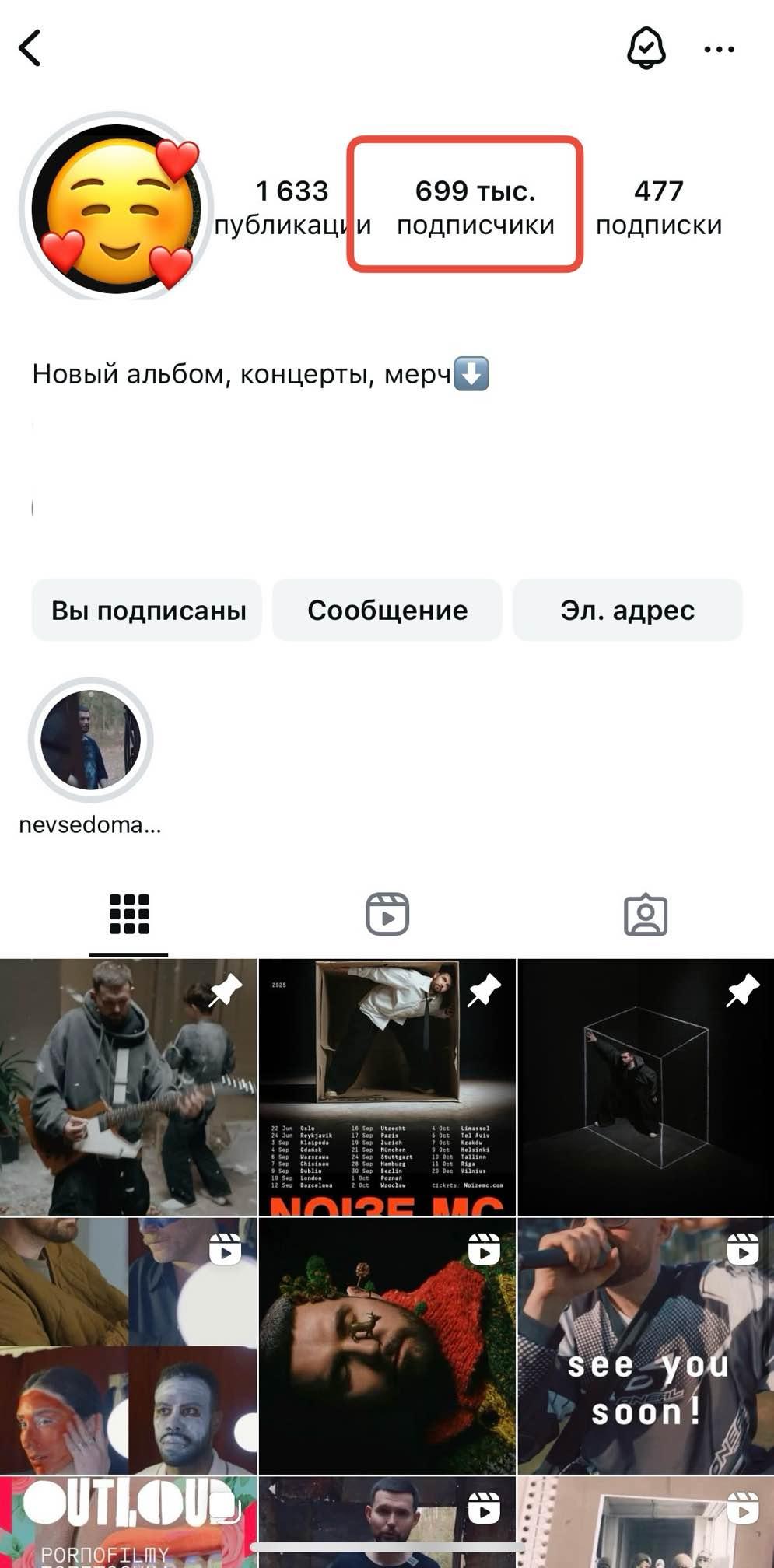Tap the Эл. адрес button
This screenshot has width=774, height=1568.
pyautogui.click(x=627, y=611)
